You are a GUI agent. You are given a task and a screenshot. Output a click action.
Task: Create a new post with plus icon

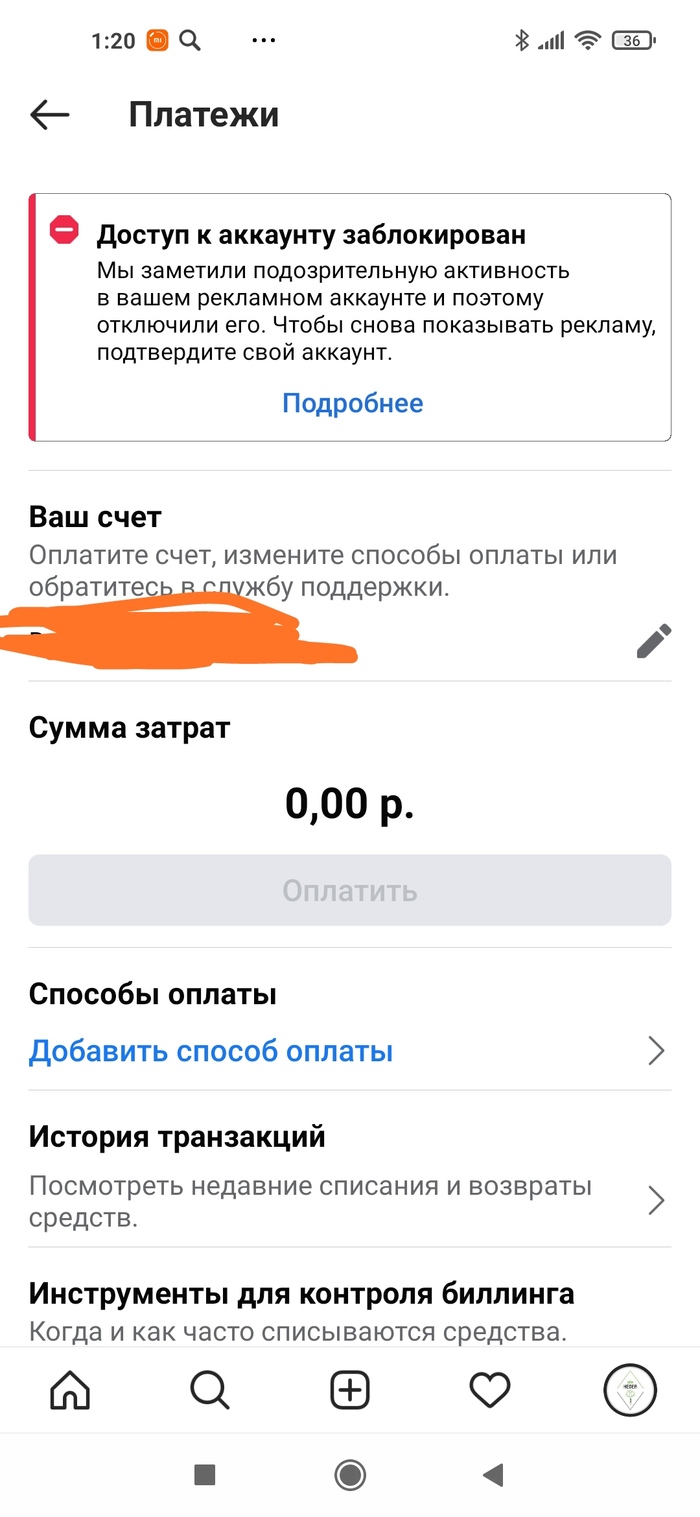(350, 1390)
